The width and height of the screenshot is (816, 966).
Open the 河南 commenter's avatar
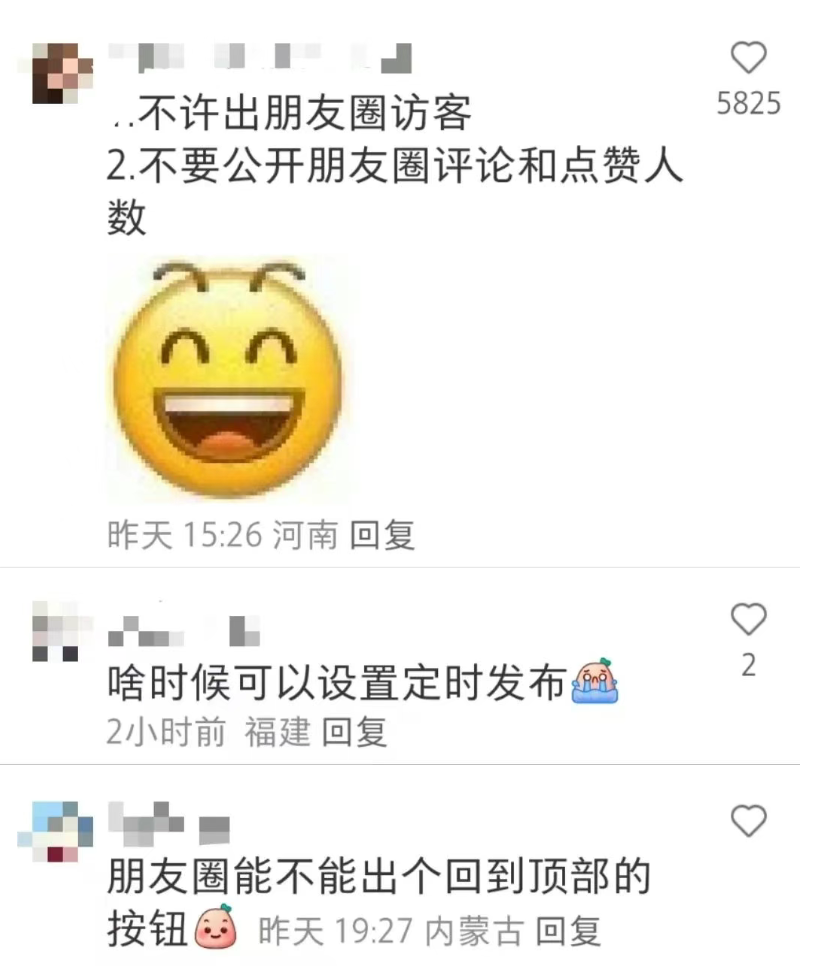56,73
